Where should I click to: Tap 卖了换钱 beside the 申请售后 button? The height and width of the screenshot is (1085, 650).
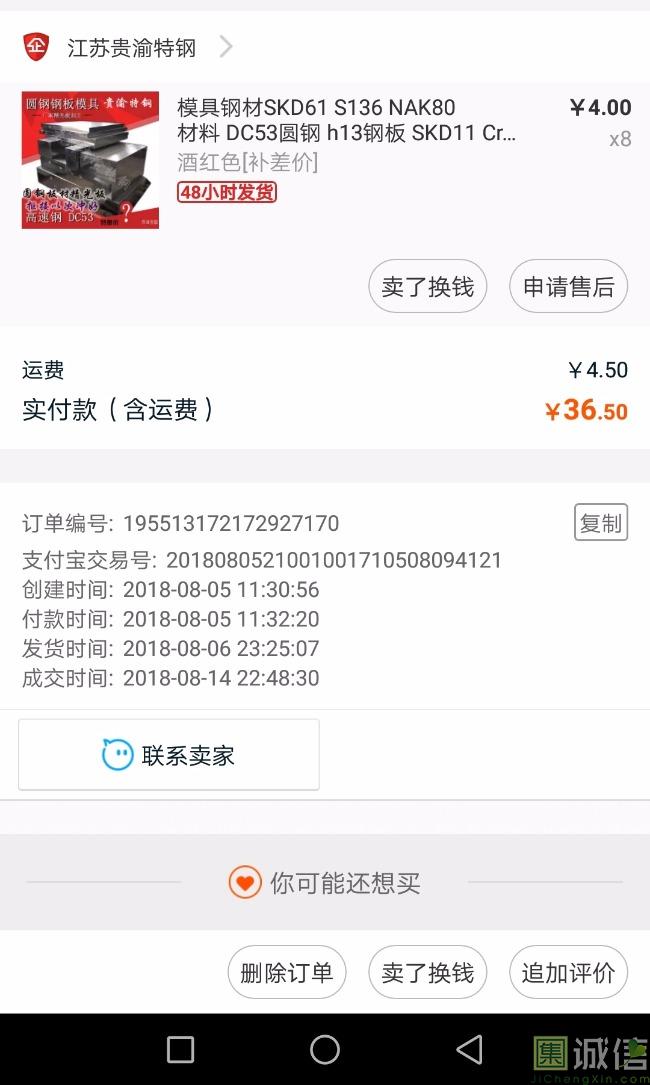428,286
